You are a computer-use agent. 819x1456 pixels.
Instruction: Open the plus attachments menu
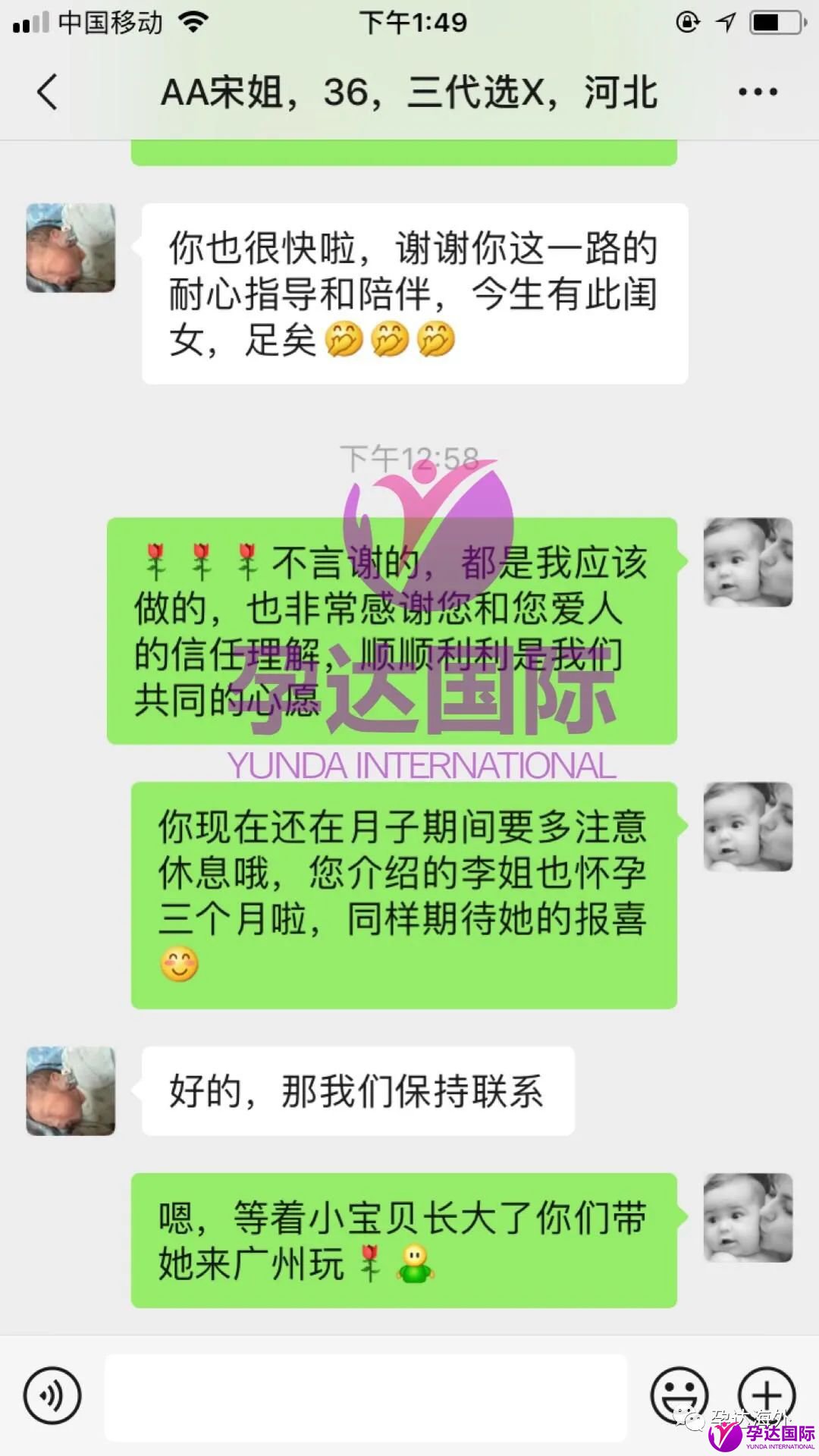[767, 1395]
